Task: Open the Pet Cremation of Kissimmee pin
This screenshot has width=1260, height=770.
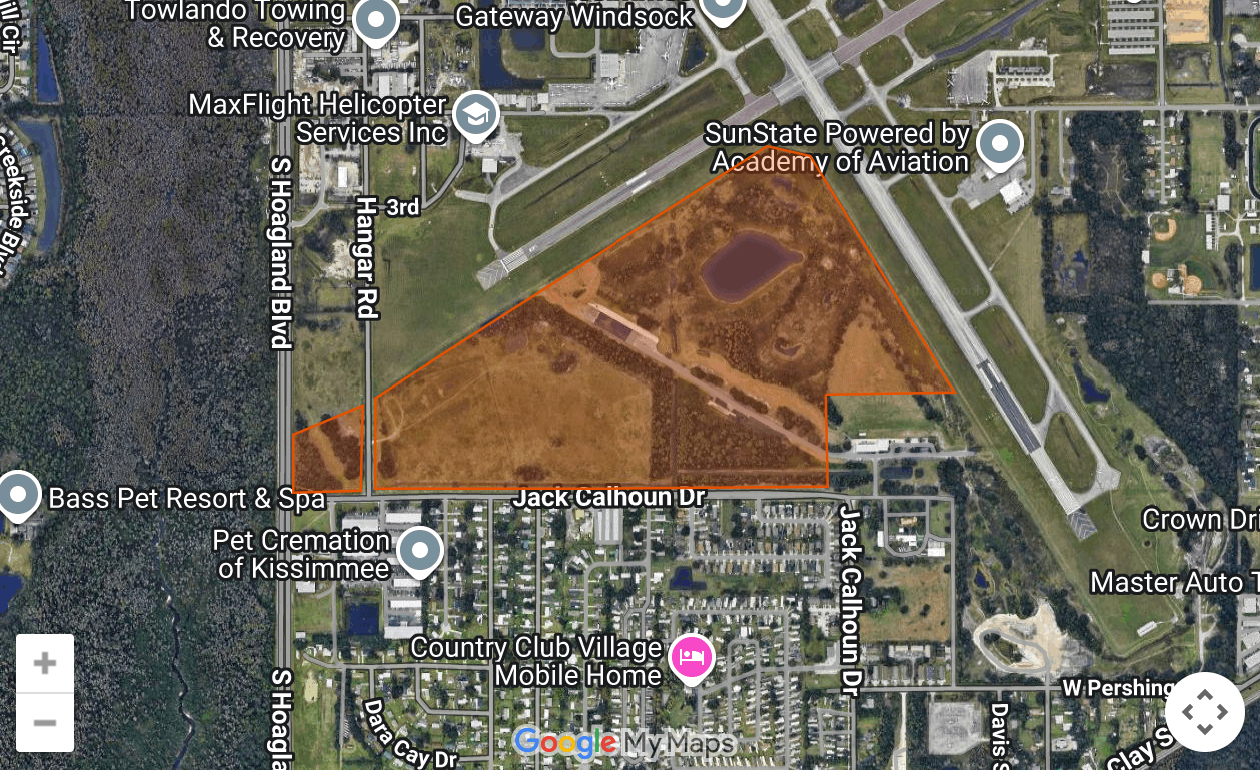Action: point(420,549)
